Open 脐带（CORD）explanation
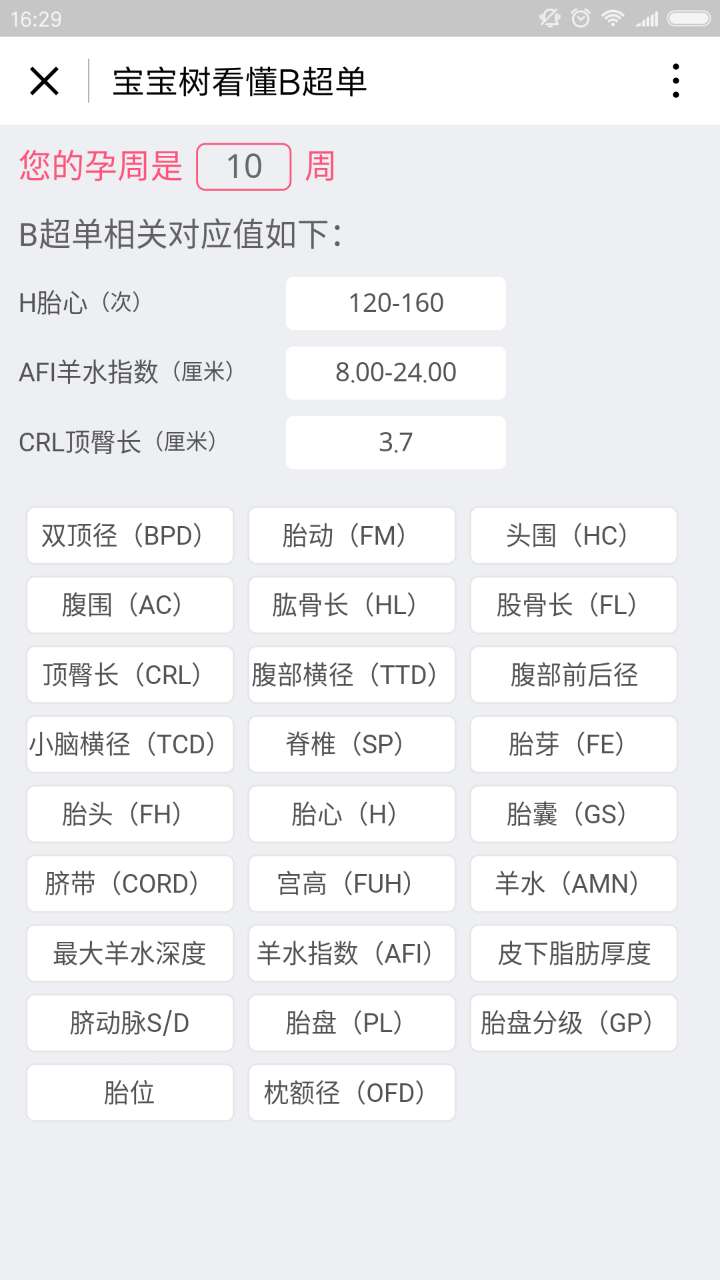 (130, 884)
